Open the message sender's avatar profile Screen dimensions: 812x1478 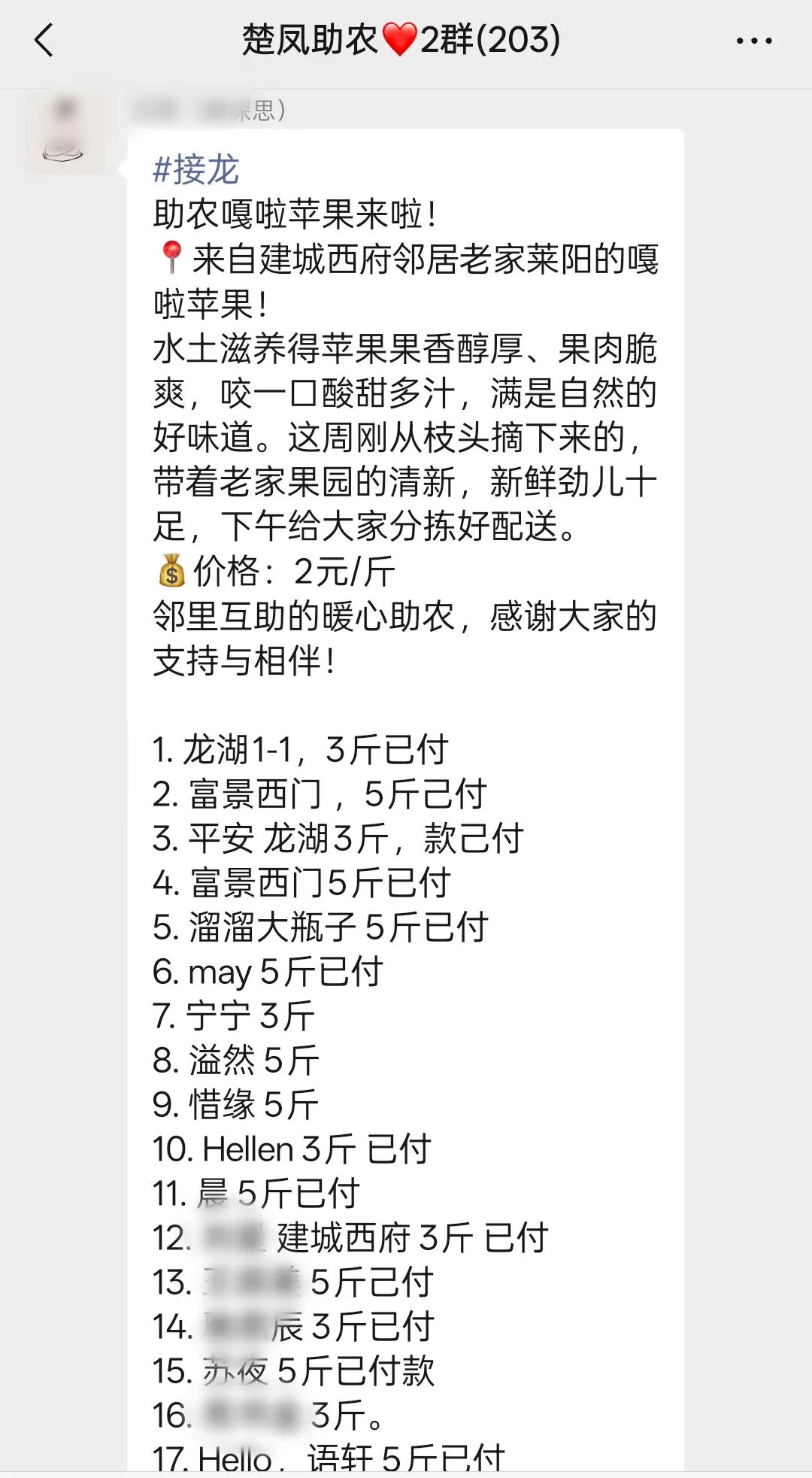[x=64, y=132]
